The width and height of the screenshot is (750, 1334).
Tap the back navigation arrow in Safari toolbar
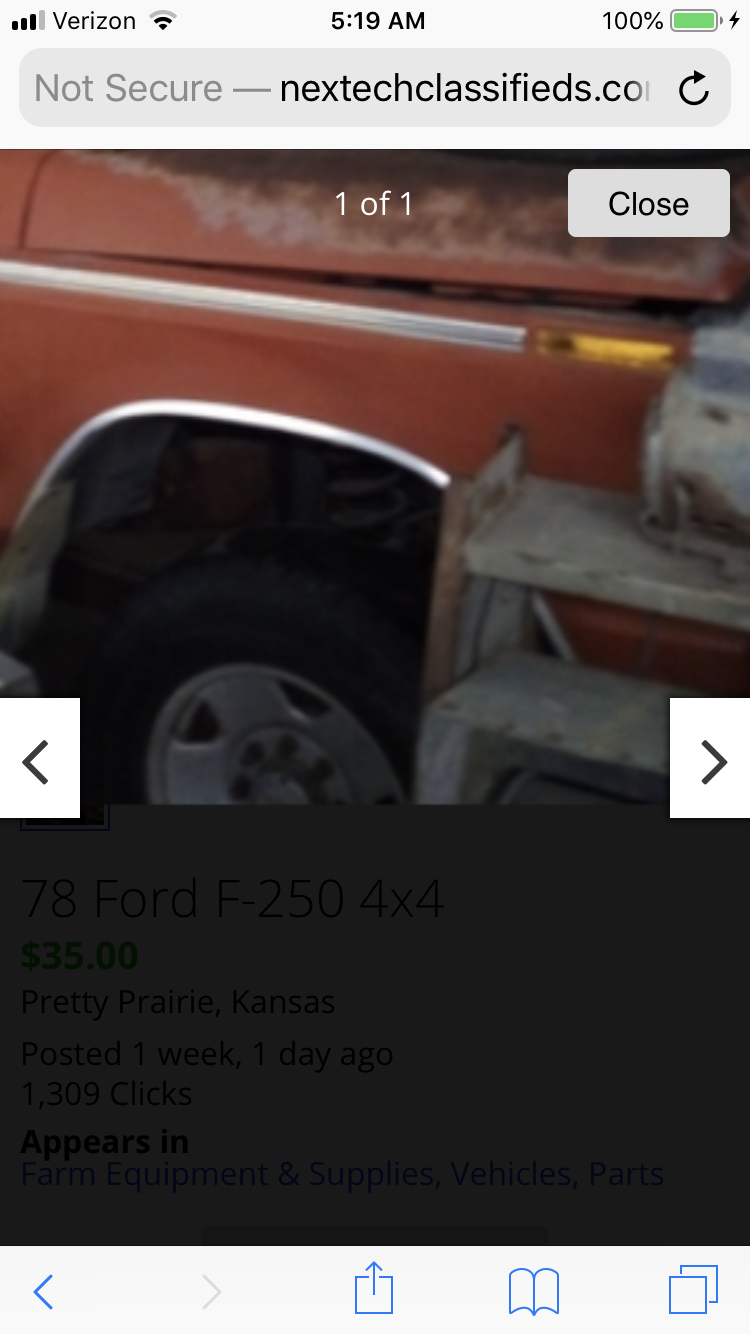point(43,1291)
